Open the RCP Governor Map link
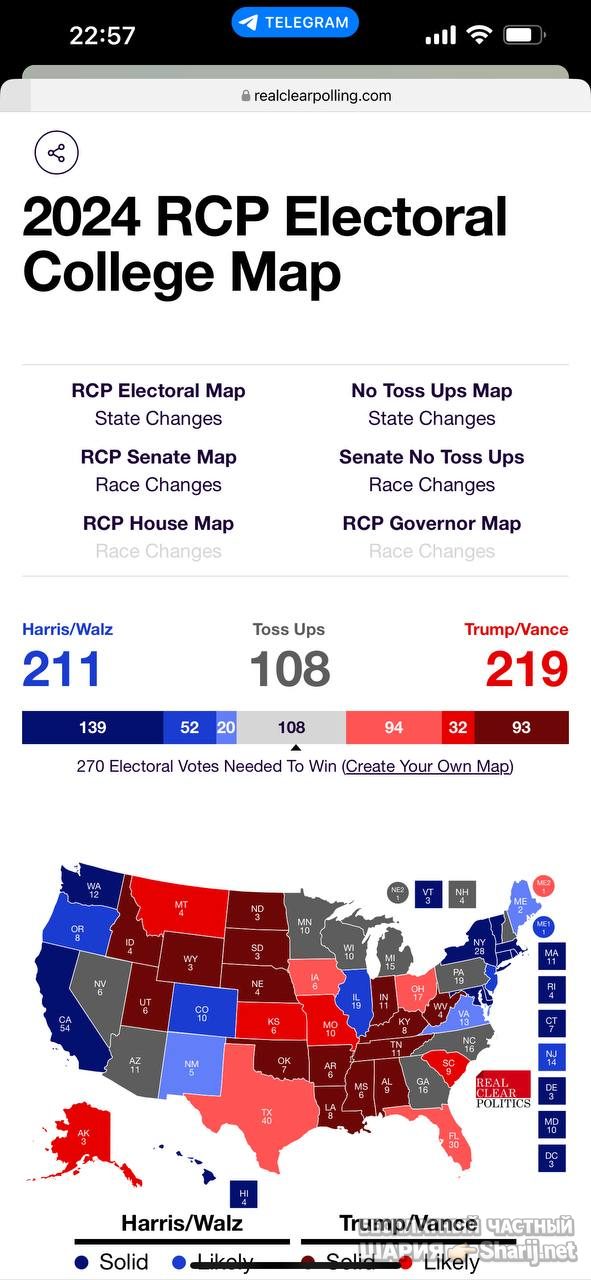 click(432, 523)
